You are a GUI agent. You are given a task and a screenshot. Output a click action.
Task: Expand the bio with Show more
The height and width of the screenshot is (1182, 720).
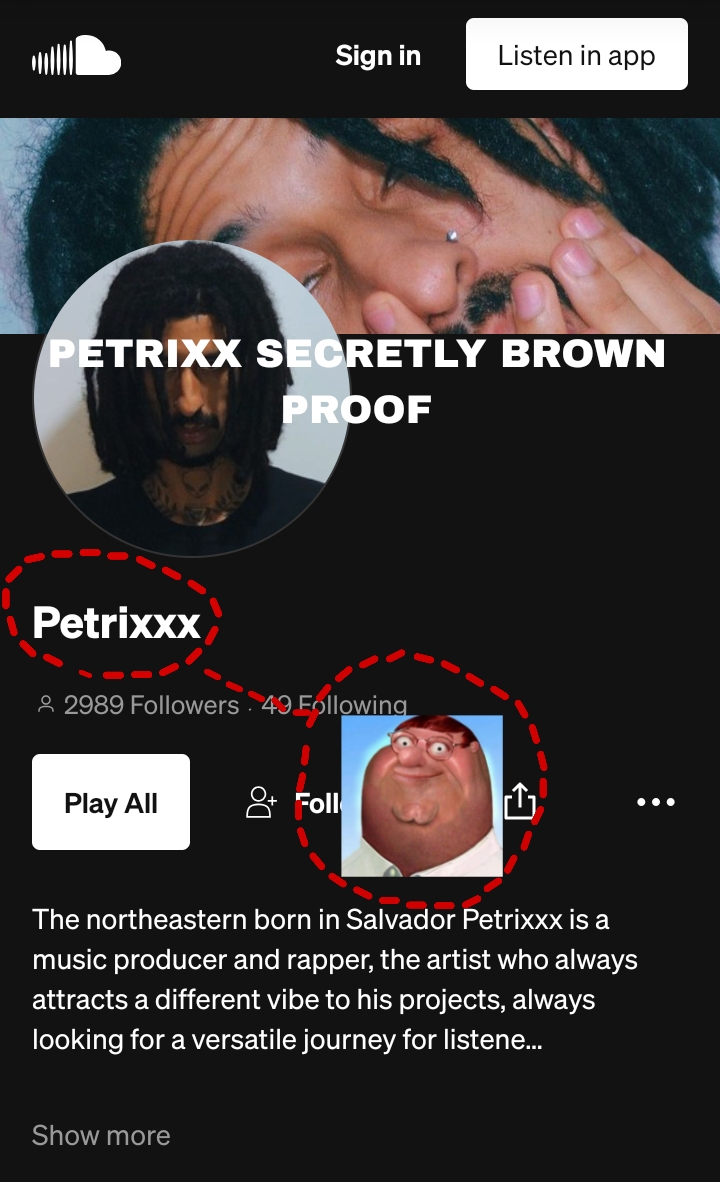[101, 1135]
